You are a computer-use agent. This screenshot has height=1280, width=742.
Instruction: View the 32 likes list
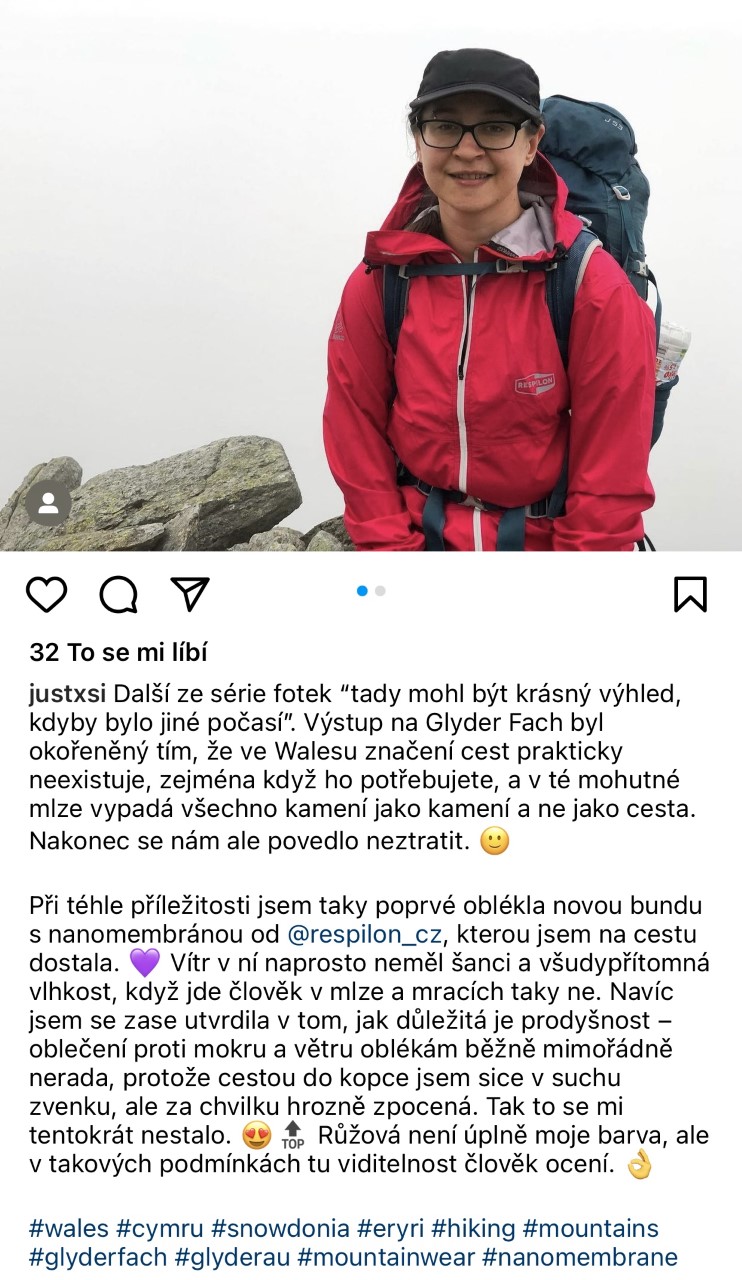click(118, 653)
